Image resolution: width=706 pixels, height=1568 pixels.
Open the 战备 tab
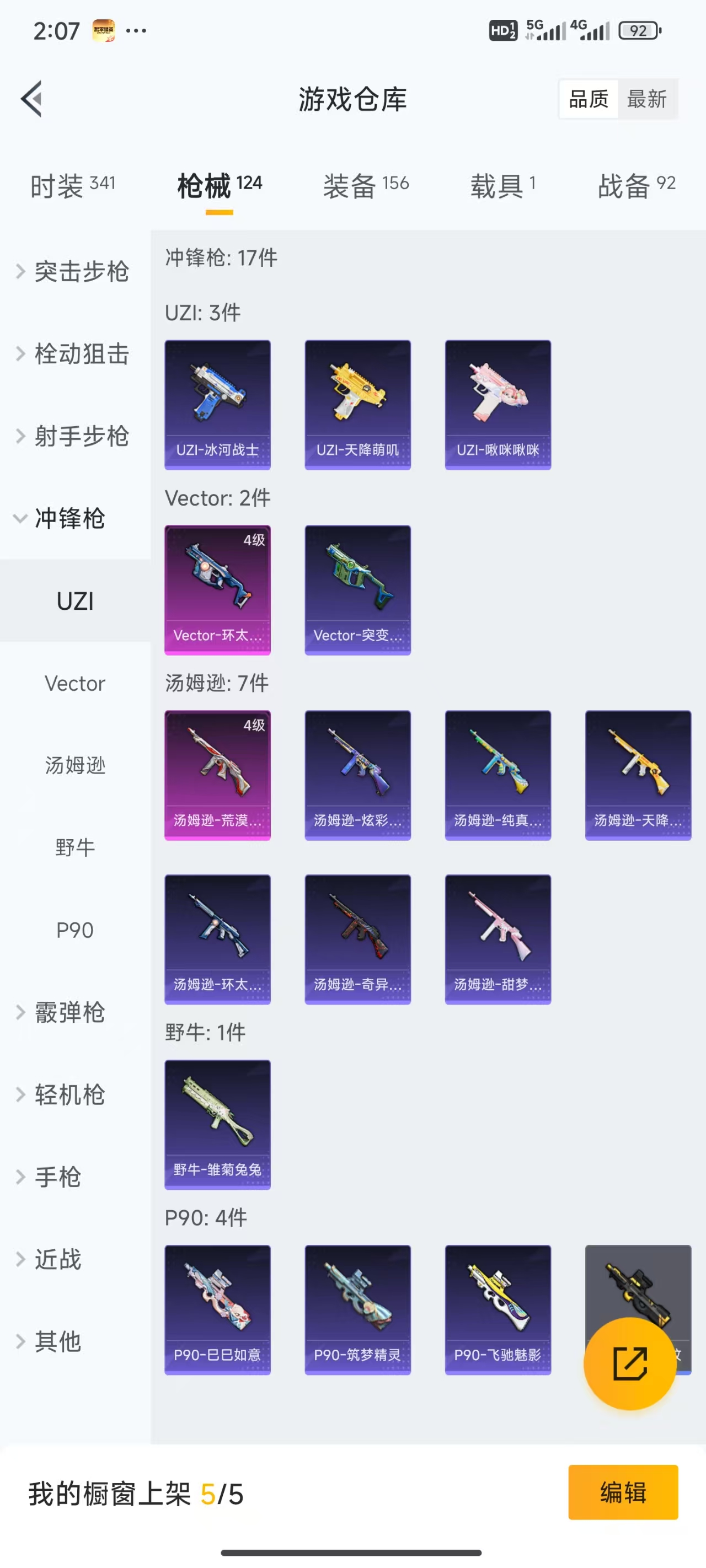pyautogui.click(x=637, y=186)
